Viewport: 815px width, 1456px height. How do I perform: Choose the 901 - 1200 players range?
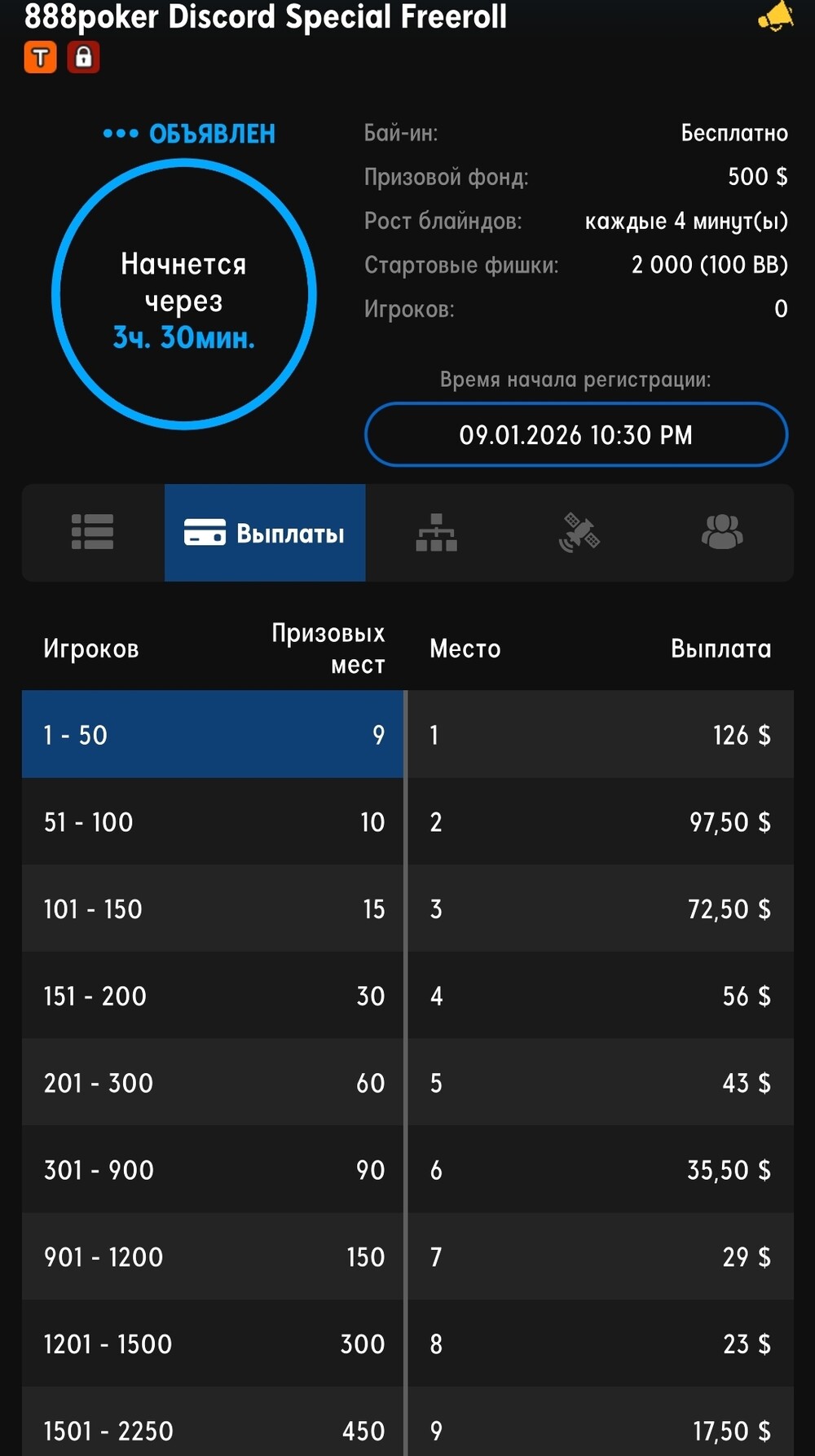213,1257
